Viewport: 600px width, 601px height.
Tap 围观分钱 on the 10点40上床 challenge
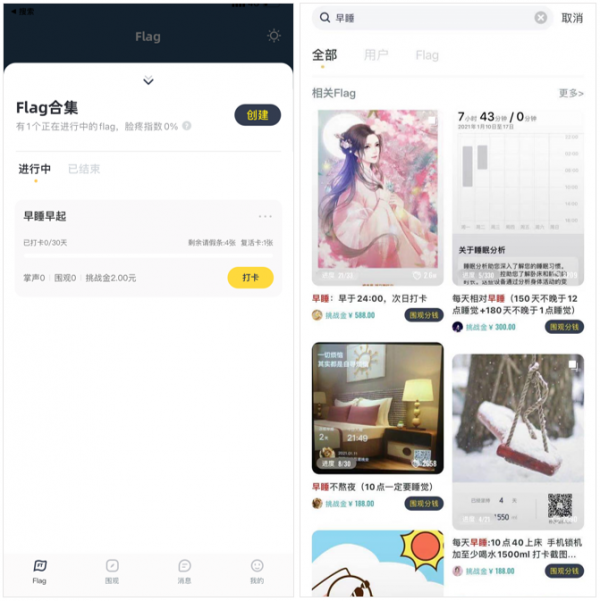pos(564,571)
